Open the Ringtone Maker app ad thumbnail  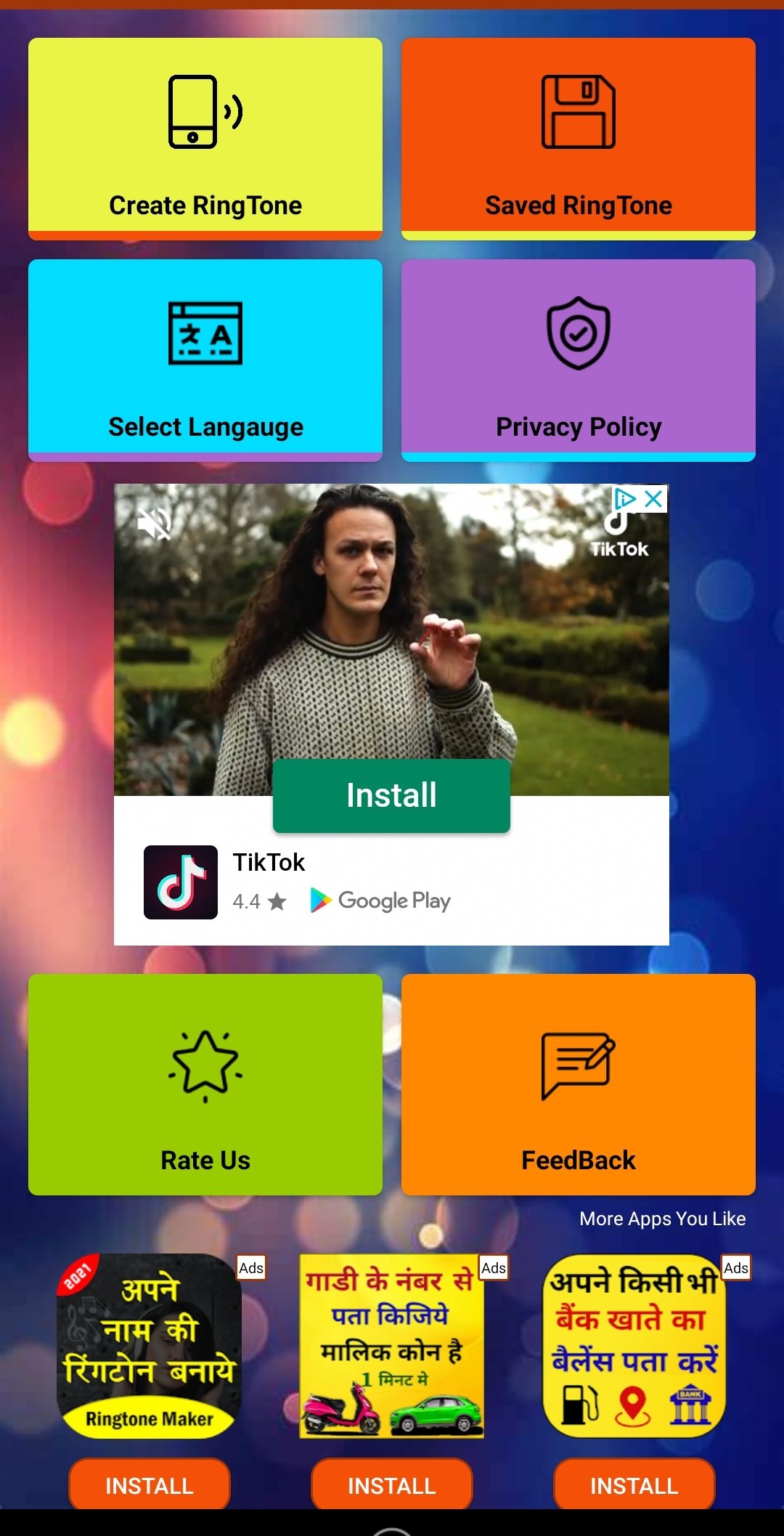[149, 1345]
